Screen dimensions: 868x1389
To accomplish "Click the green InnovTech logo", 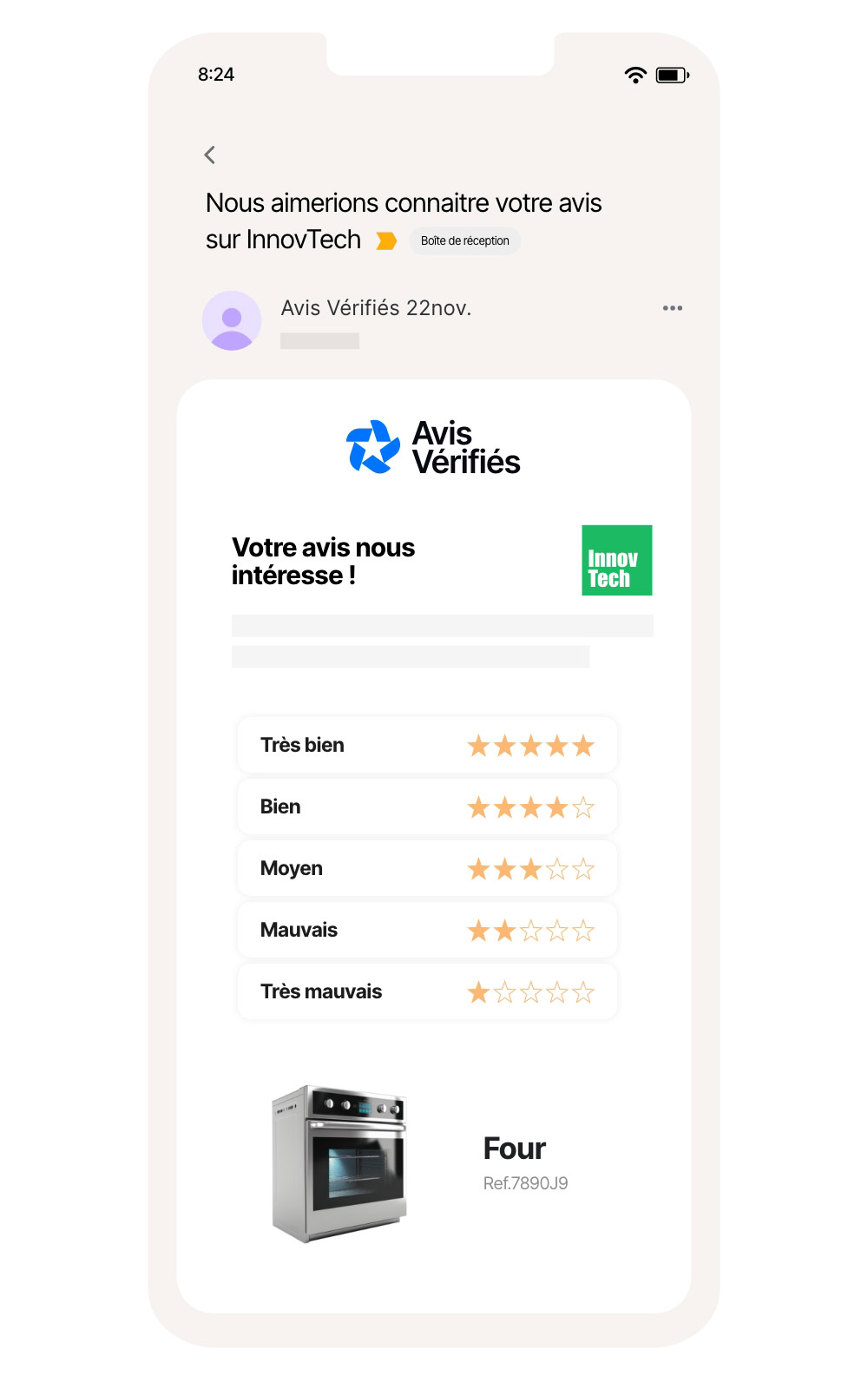I will click(616, 560).
